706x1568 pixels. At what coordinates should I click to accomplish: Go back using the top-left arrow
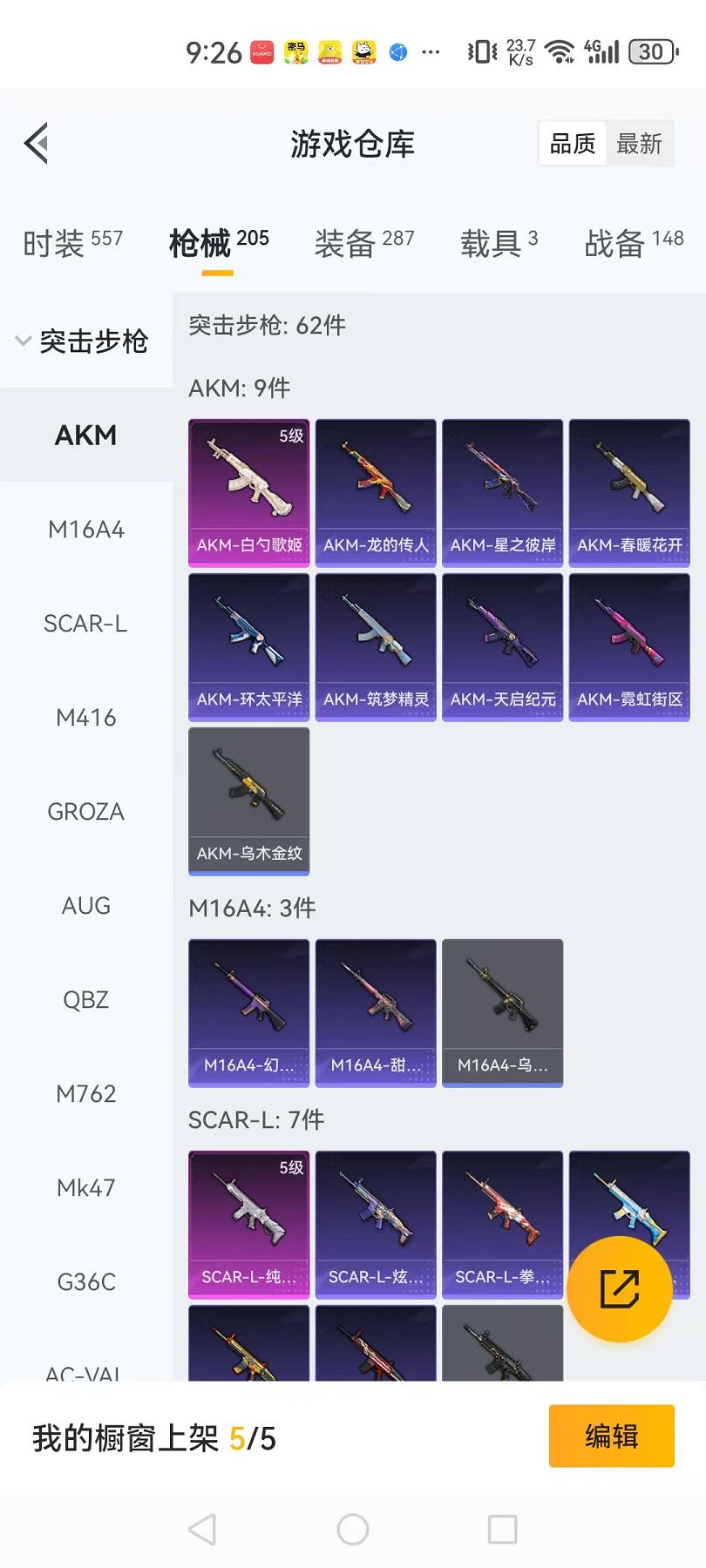(x=37, y=144)
